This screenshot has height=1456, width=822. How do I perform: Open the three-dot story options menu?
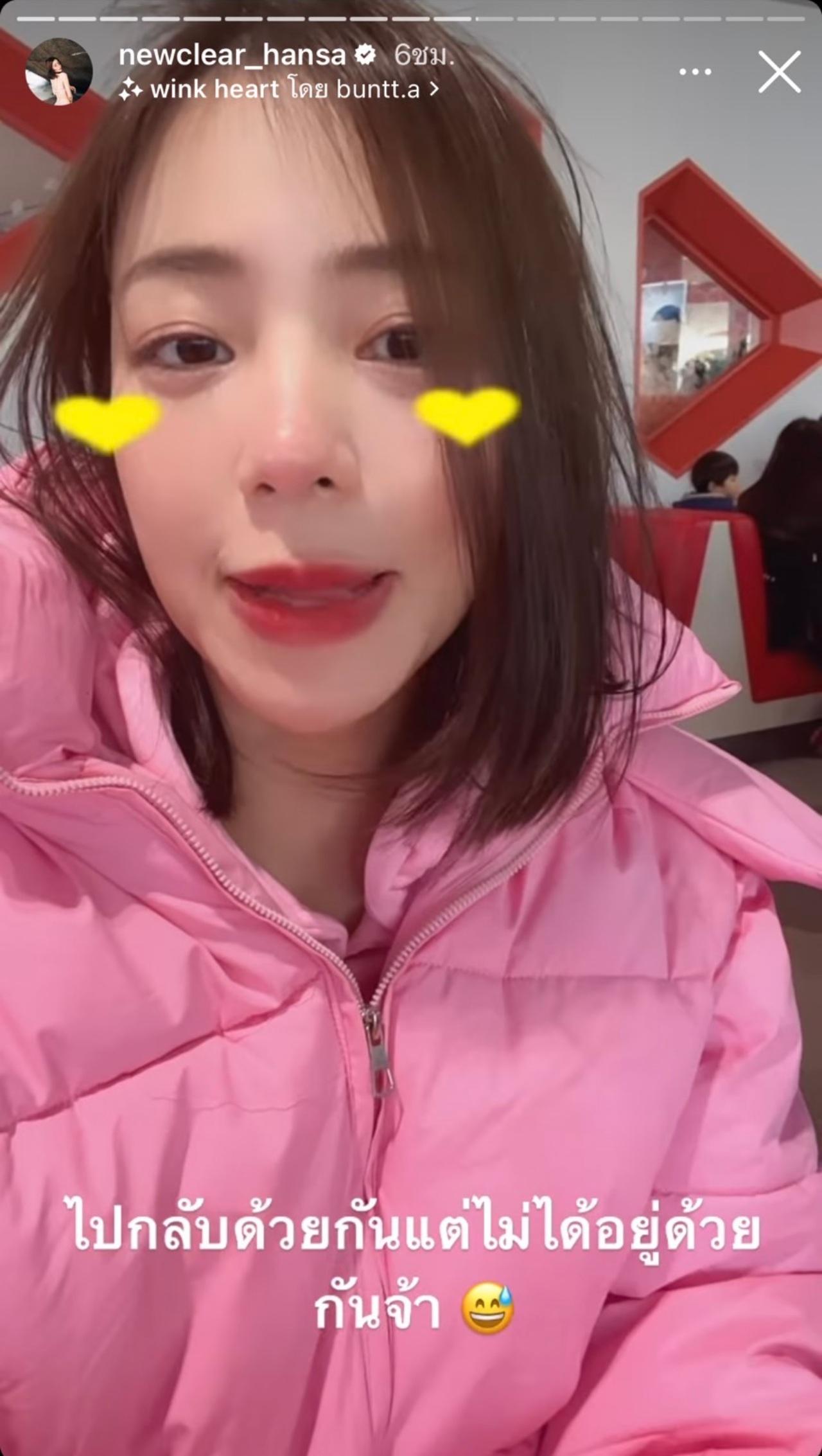click(695, 72)
